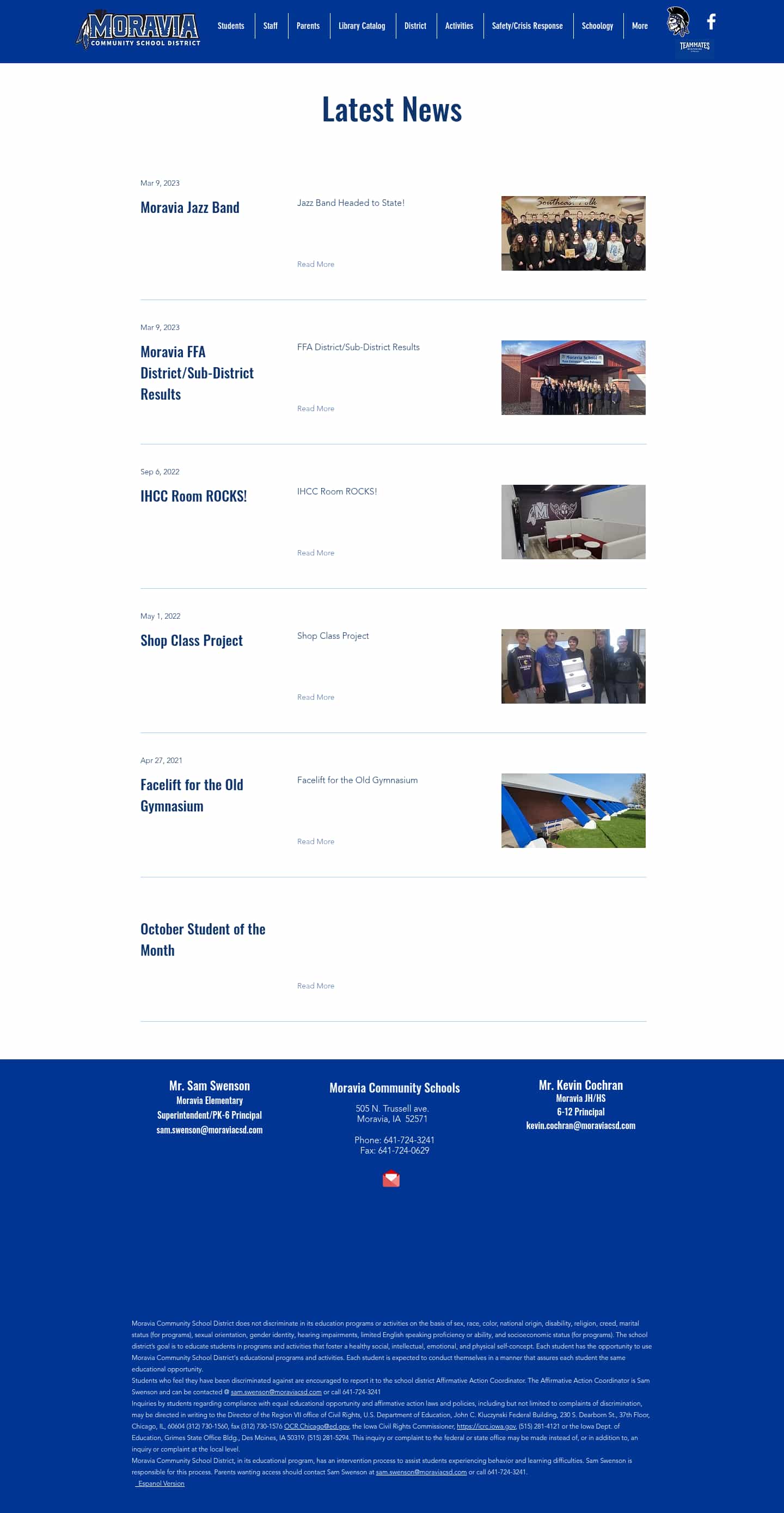Expand the More menu
The image size is (784, 1513).
[640, 26]
